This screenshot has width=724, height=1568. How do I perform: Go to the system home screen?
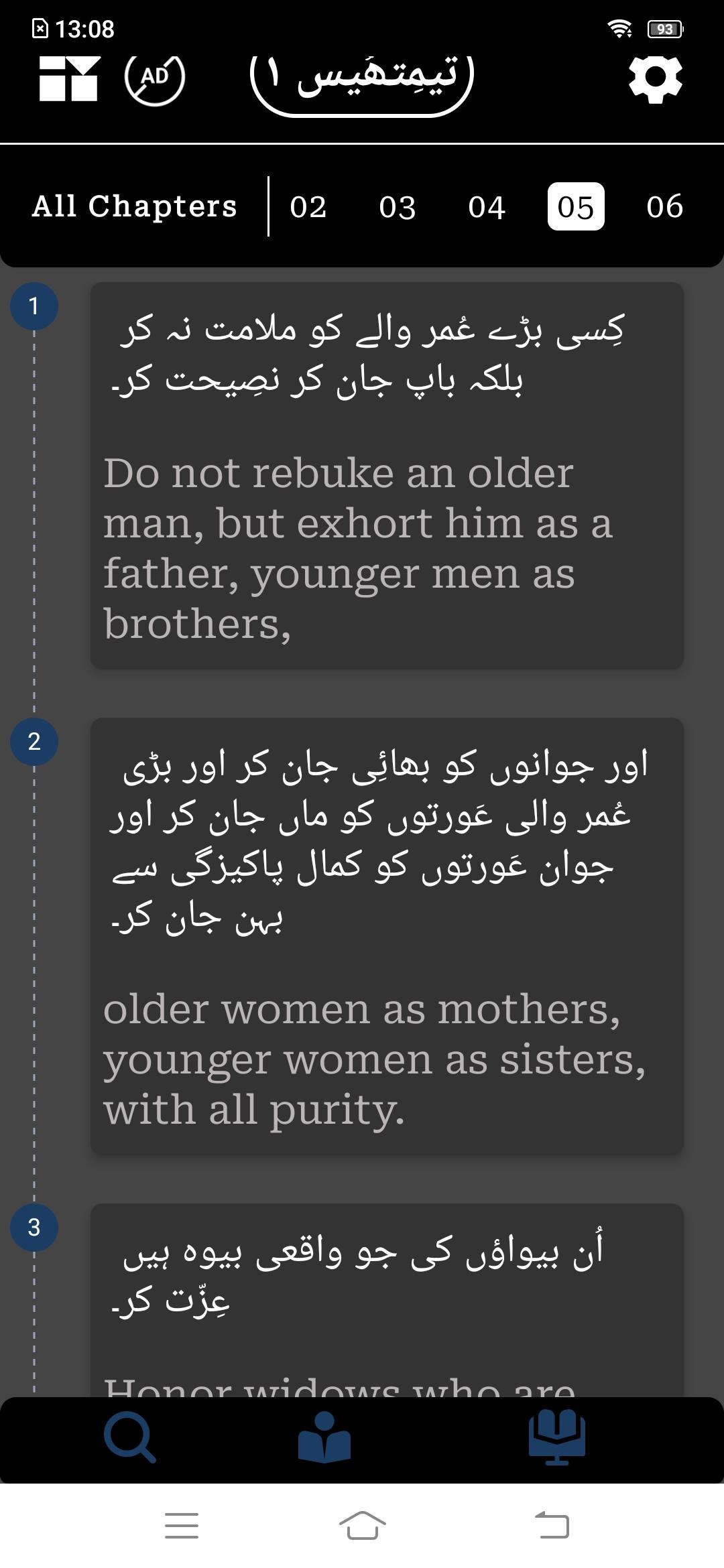[362, 1525]
